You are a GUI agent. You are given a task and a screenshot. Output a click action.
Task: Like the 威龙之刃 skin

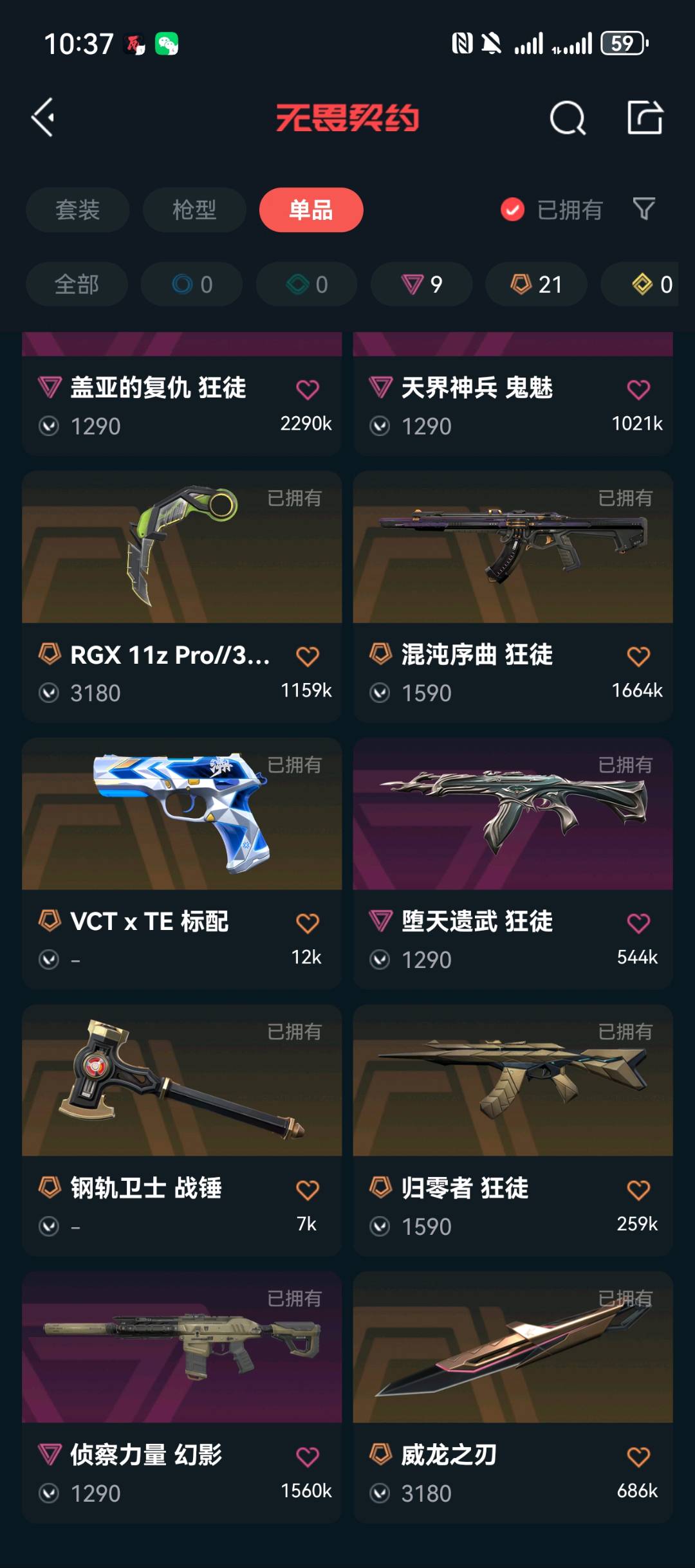[638, 1457]
